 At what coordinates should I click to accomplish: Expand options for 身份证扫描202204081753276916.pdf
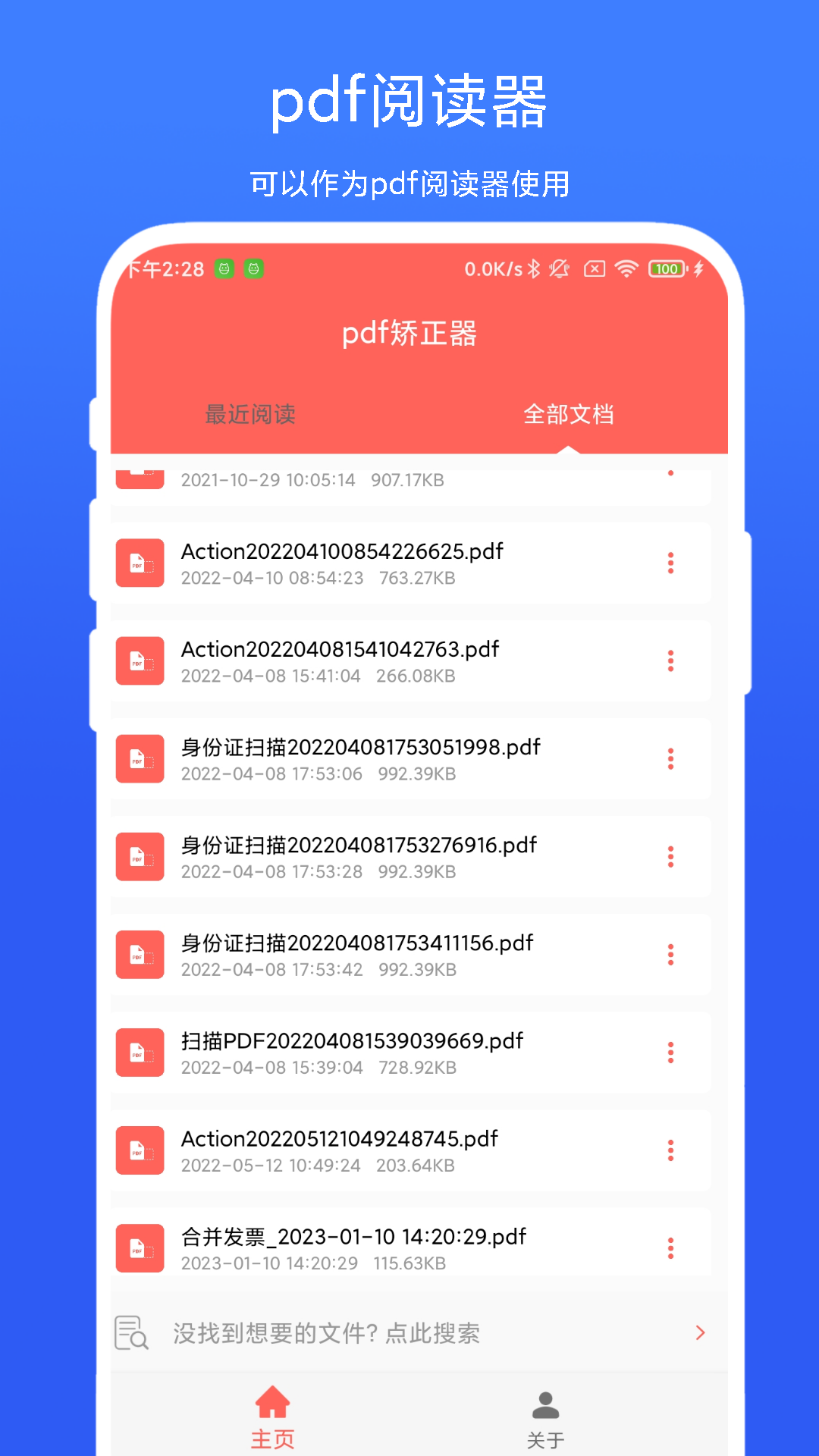coord(670,856)
